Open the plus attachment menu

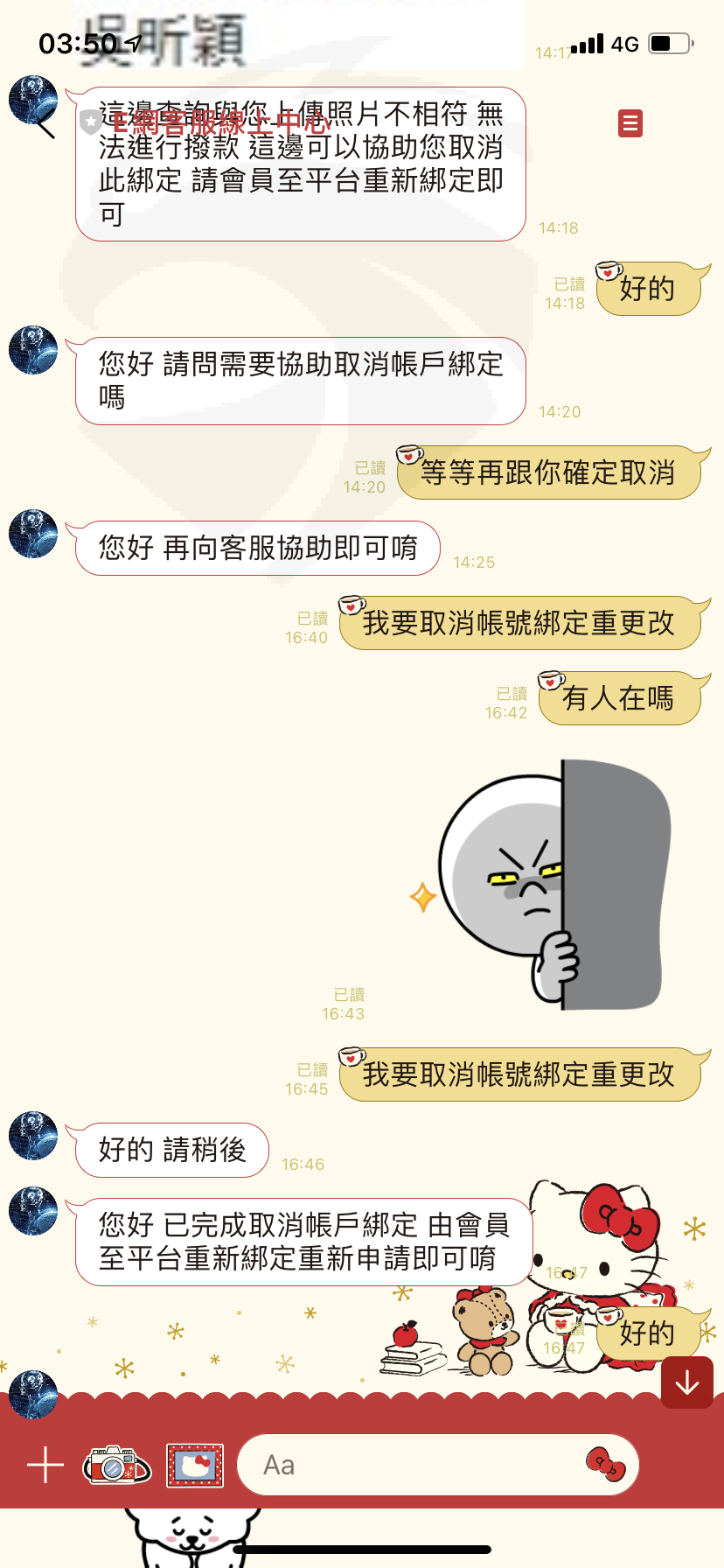click(45, 1465)
